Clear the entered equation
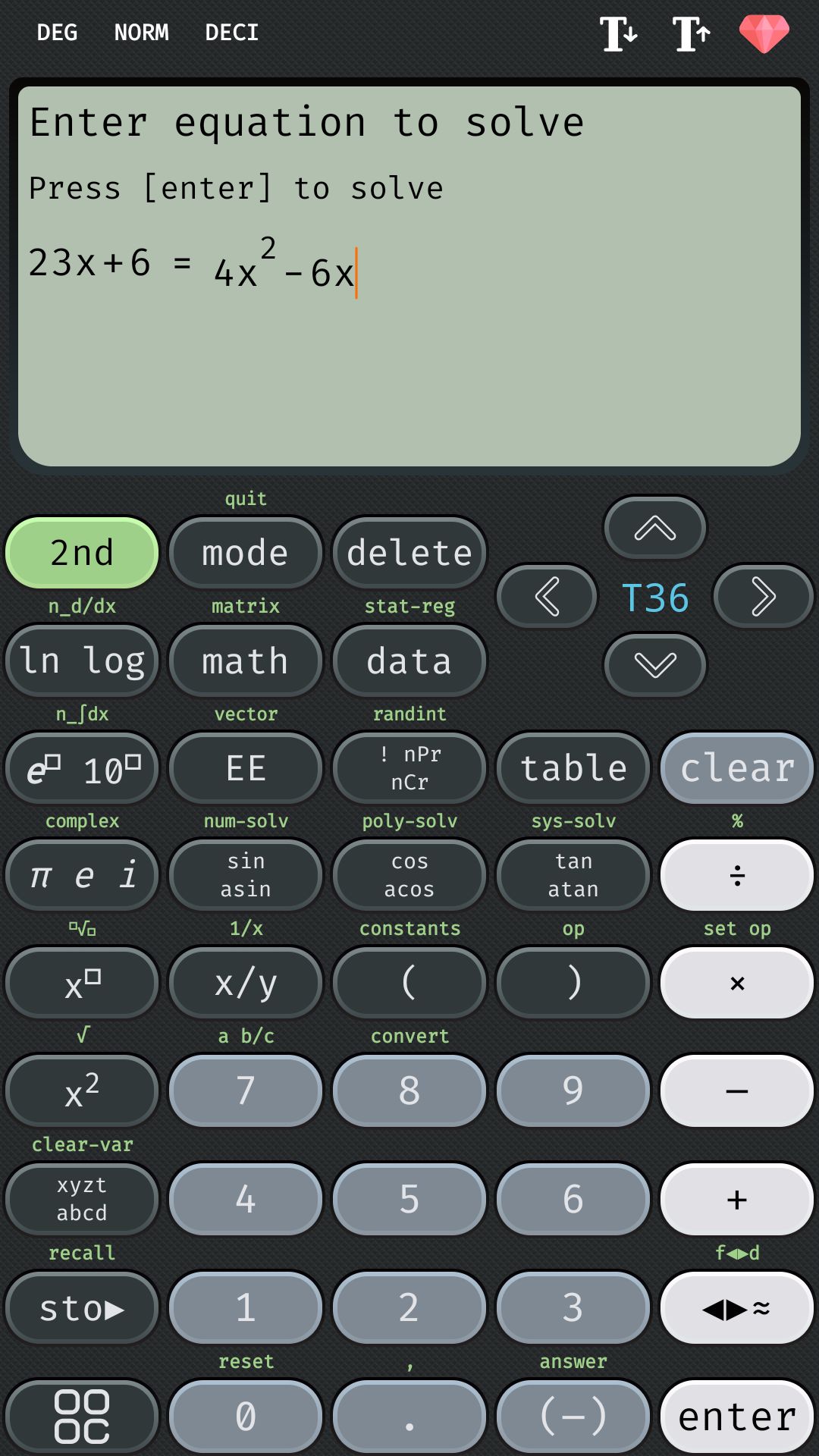This screenshot has width=819, height=1456. pos(737,768)
